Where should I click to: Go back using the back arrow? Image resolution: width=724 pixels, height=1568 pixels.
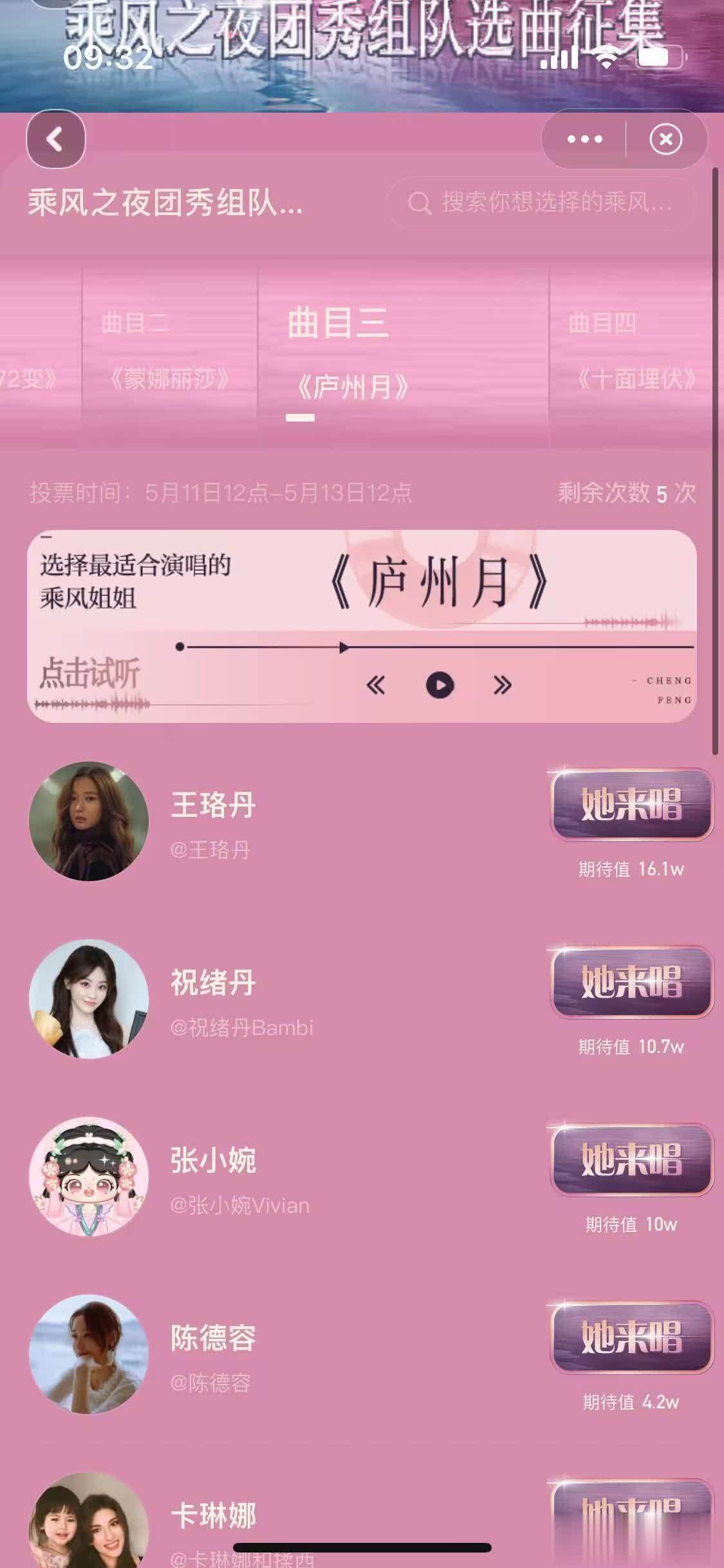tap(55, 139)
